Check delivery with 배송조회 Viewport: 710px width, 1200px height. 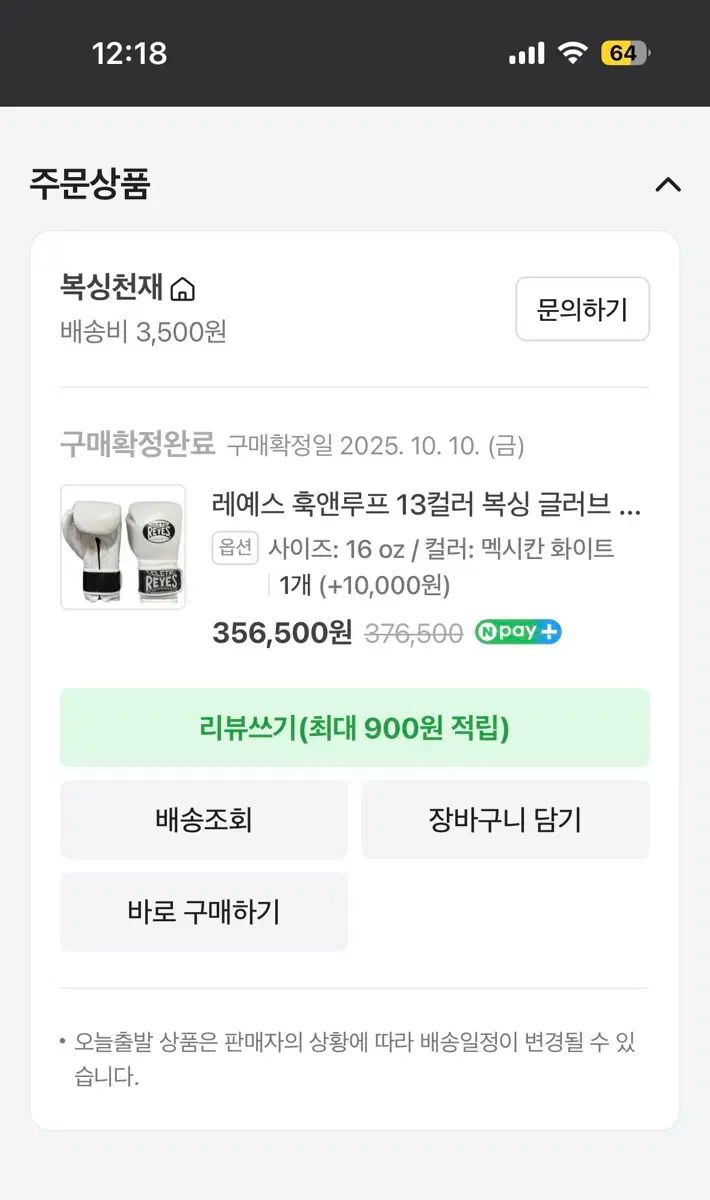[204, 820]
